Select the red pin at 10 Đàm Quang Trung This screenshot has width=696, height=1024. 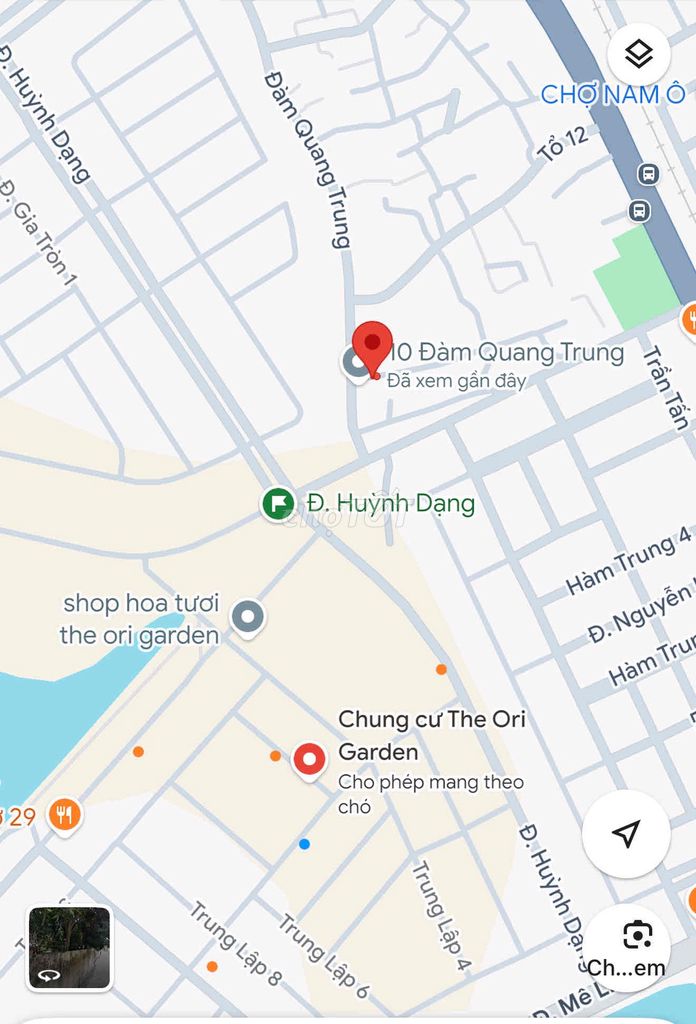pos(373,346)
